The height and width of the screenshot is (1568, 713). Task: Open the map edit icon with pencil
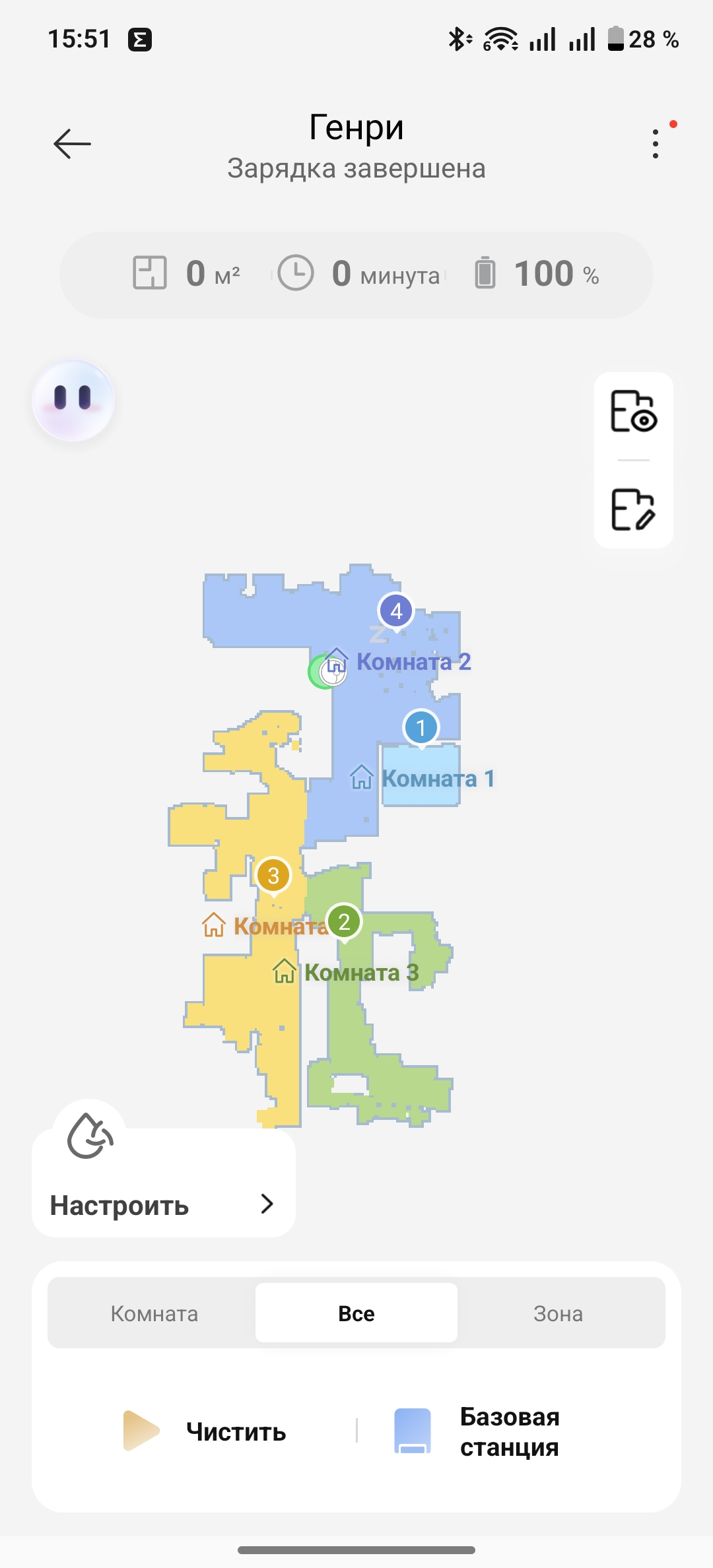(633, 509)
